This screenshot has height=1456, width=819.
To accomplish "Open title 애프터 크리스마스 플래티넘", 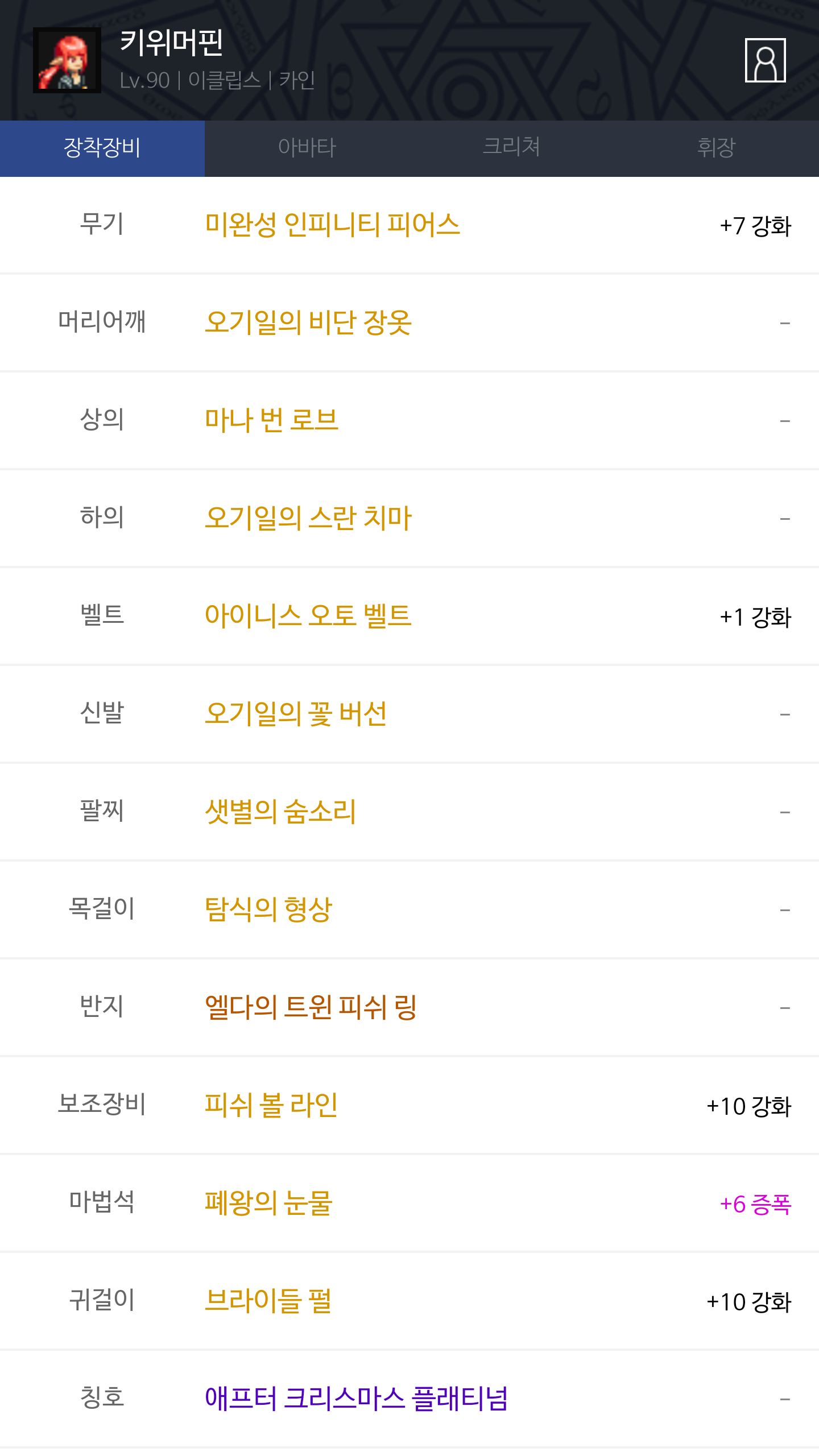I will point(356,1399).
